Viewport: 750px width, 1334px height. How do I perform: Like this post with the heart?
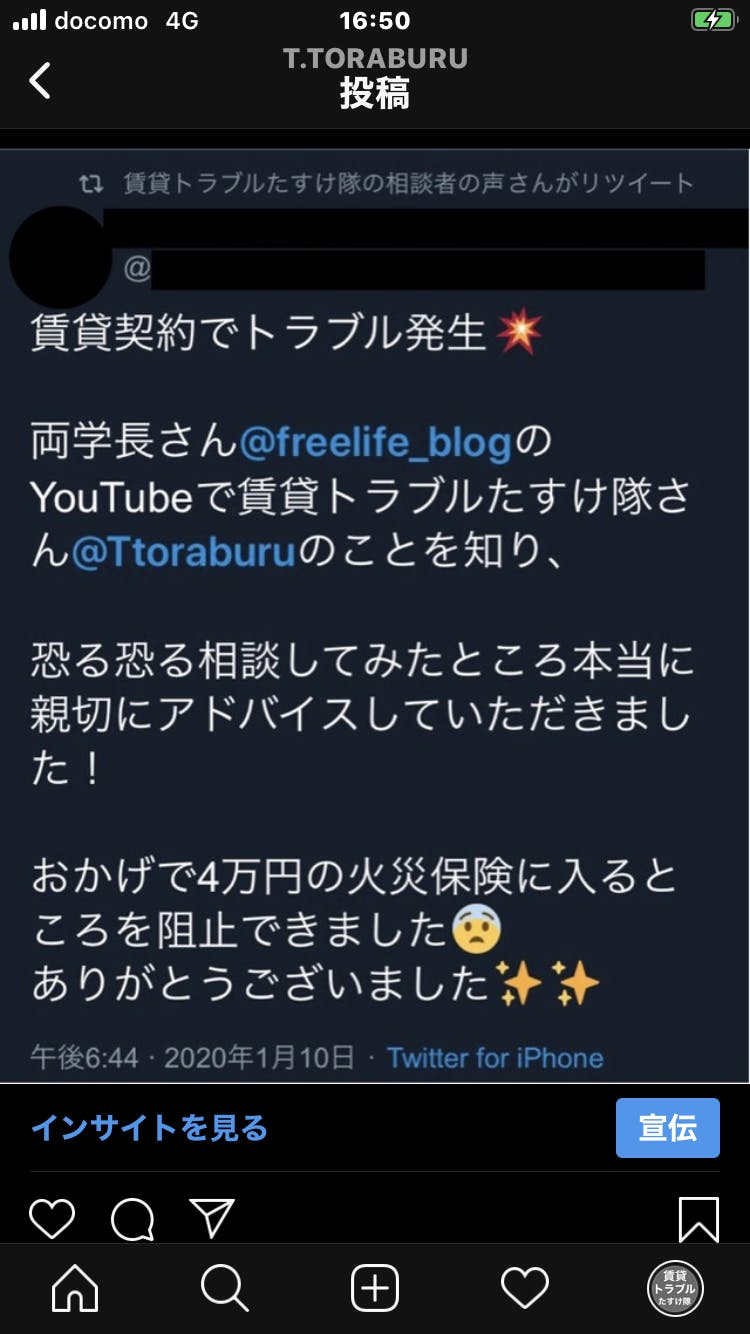click(x=52, y=1218)
